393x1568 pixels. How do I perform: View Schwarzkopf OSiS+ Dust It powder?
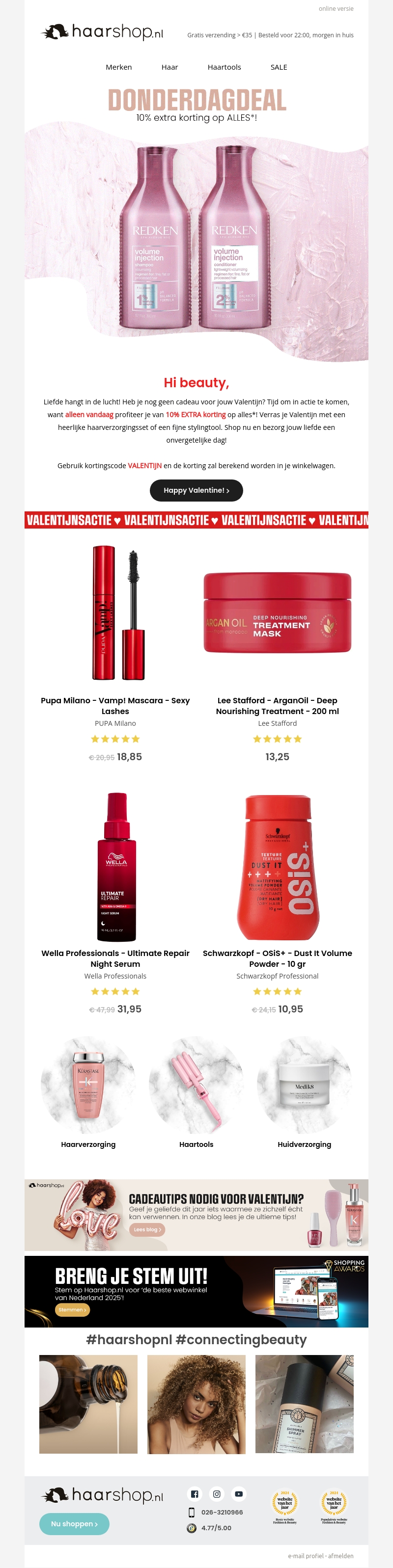tap(277, 958)
